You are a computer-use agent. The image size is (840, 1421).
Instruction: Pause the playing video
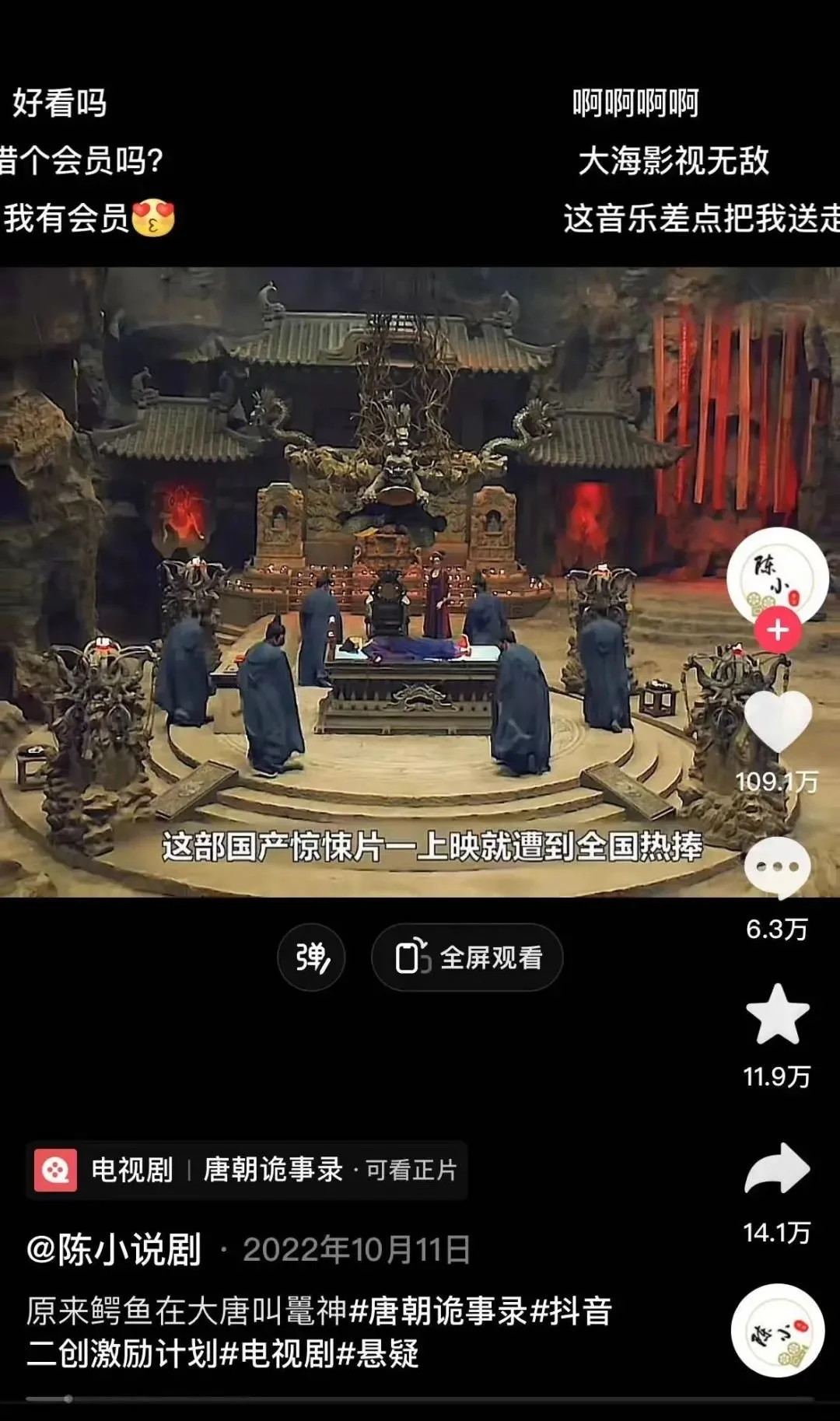(x=420, y=582)
